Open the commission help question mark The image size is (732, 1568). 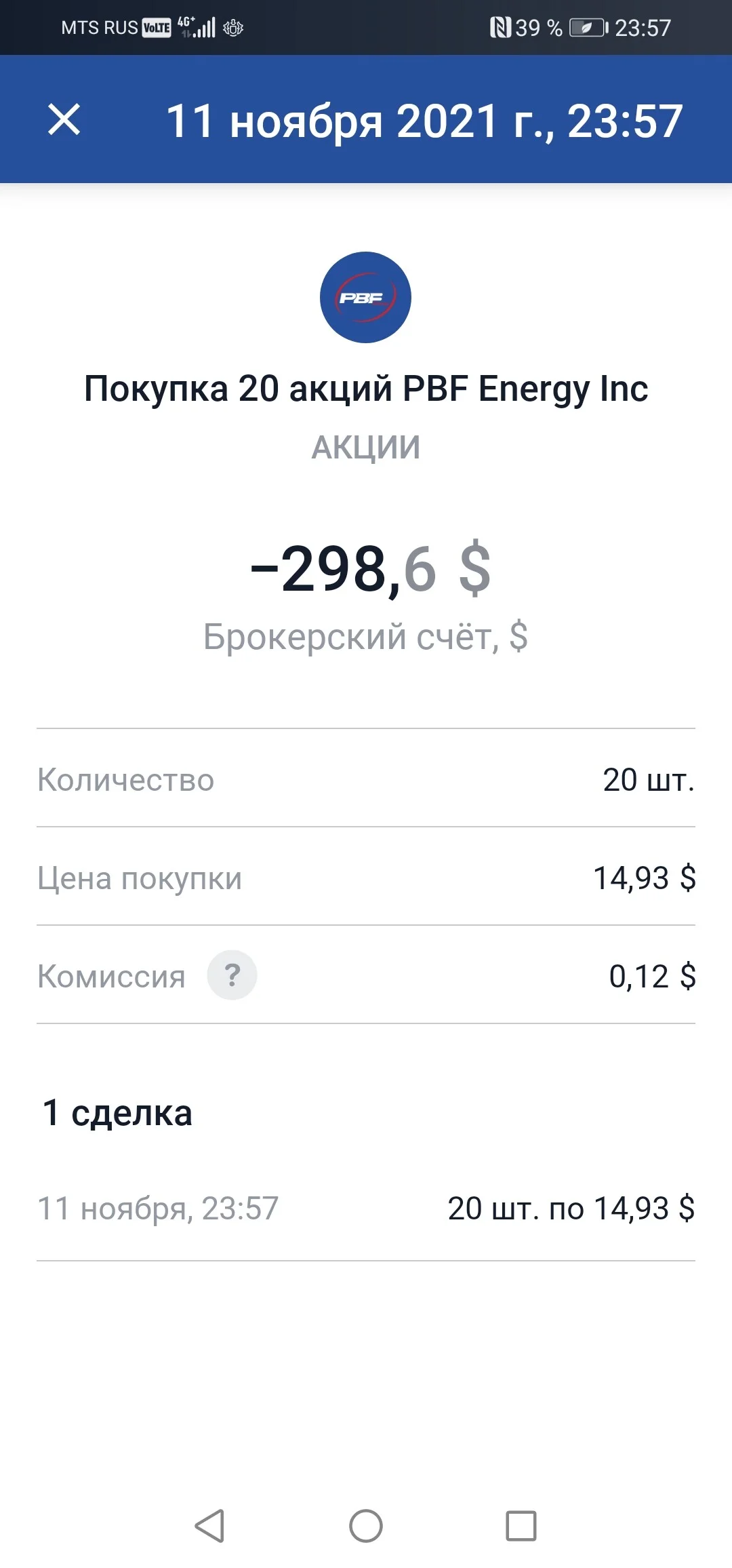pos(232,975)
